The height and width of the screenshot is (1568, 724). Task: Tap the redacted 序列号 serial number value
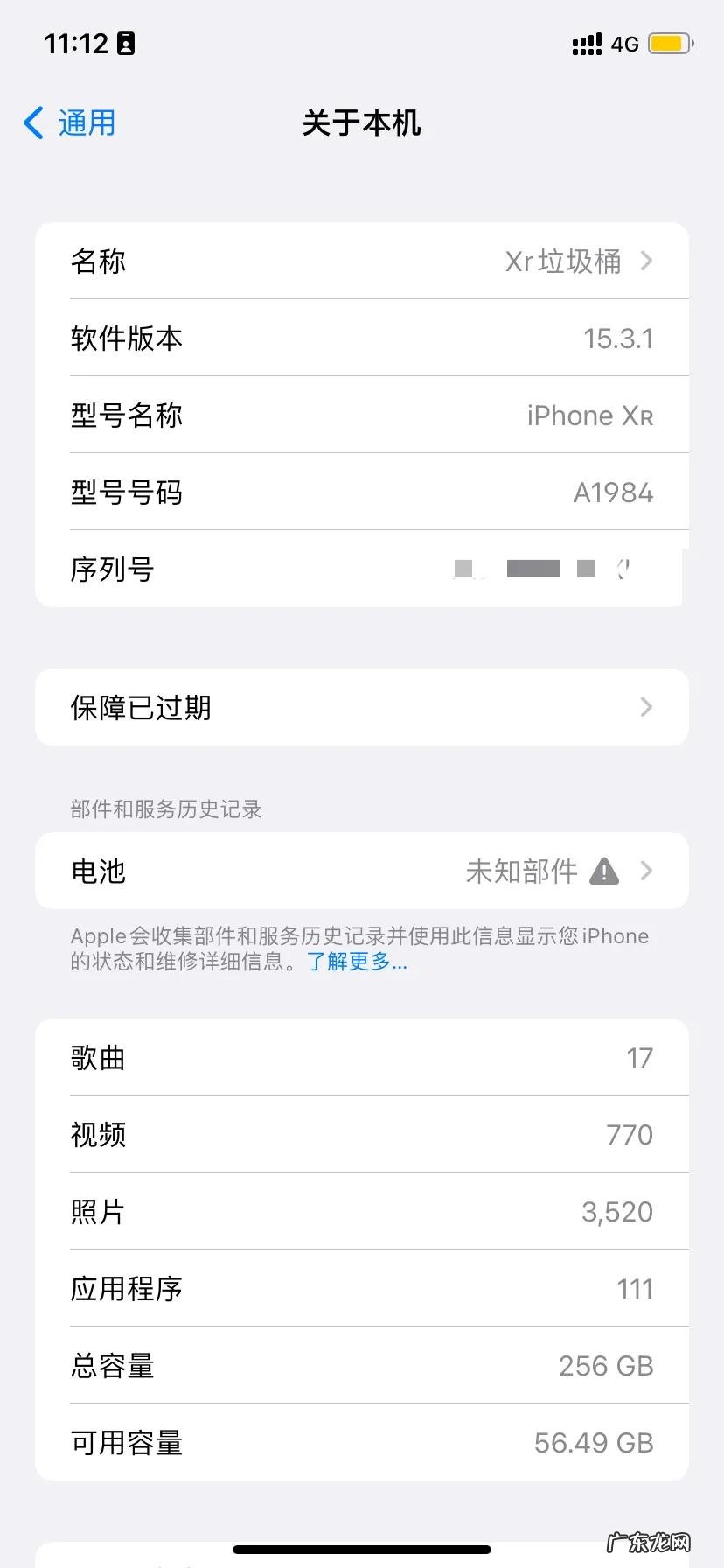click(542, 569)
